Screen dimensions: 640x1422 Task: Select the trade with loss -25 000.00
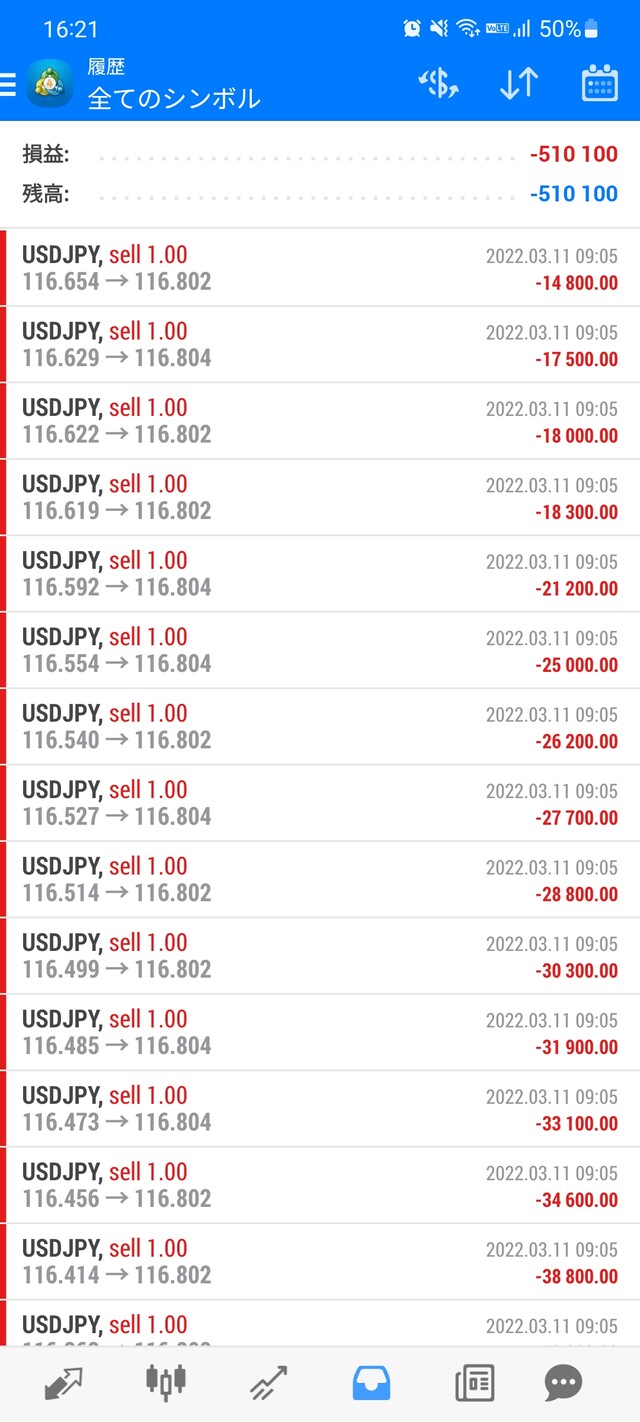[x=320, y=651]
